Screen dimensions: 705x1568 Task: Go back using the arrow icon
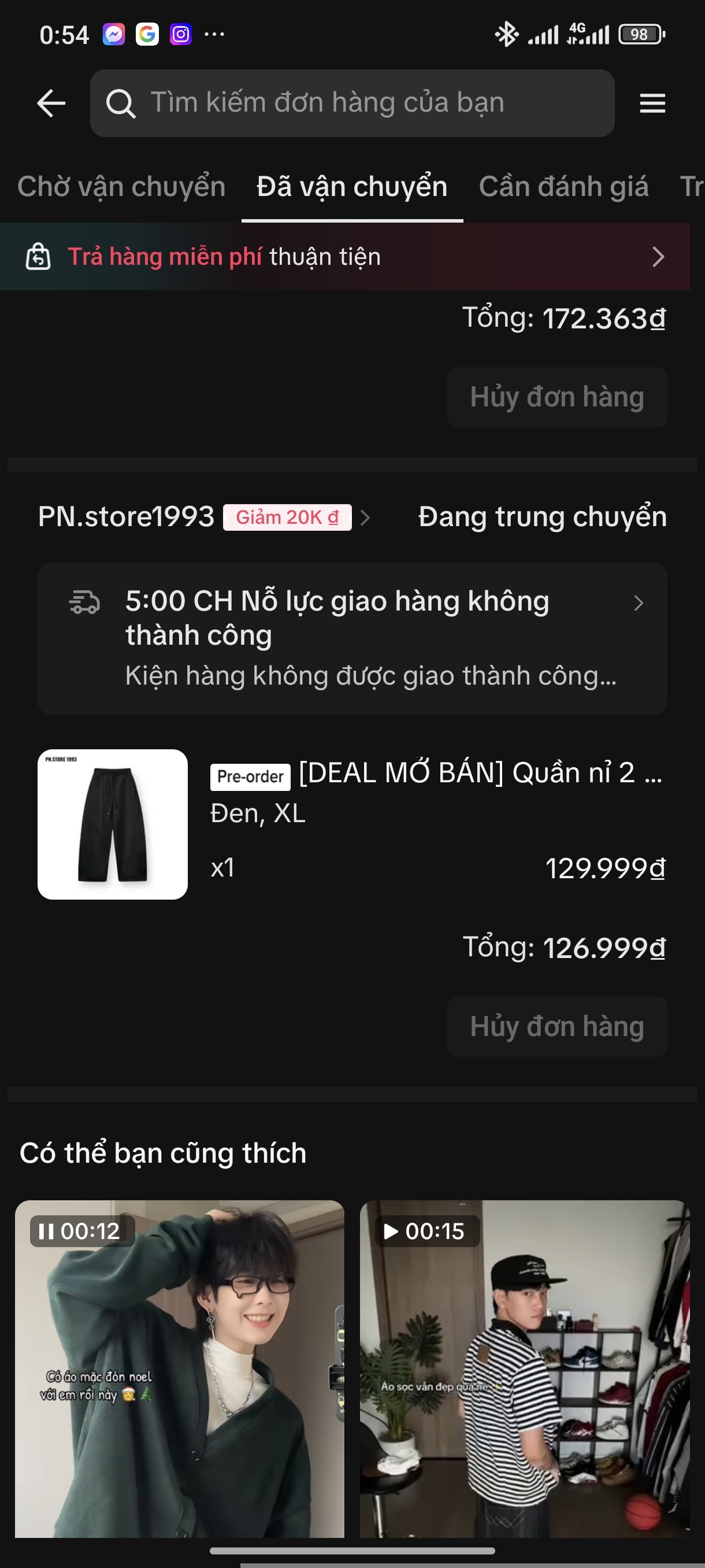(51, 103)
